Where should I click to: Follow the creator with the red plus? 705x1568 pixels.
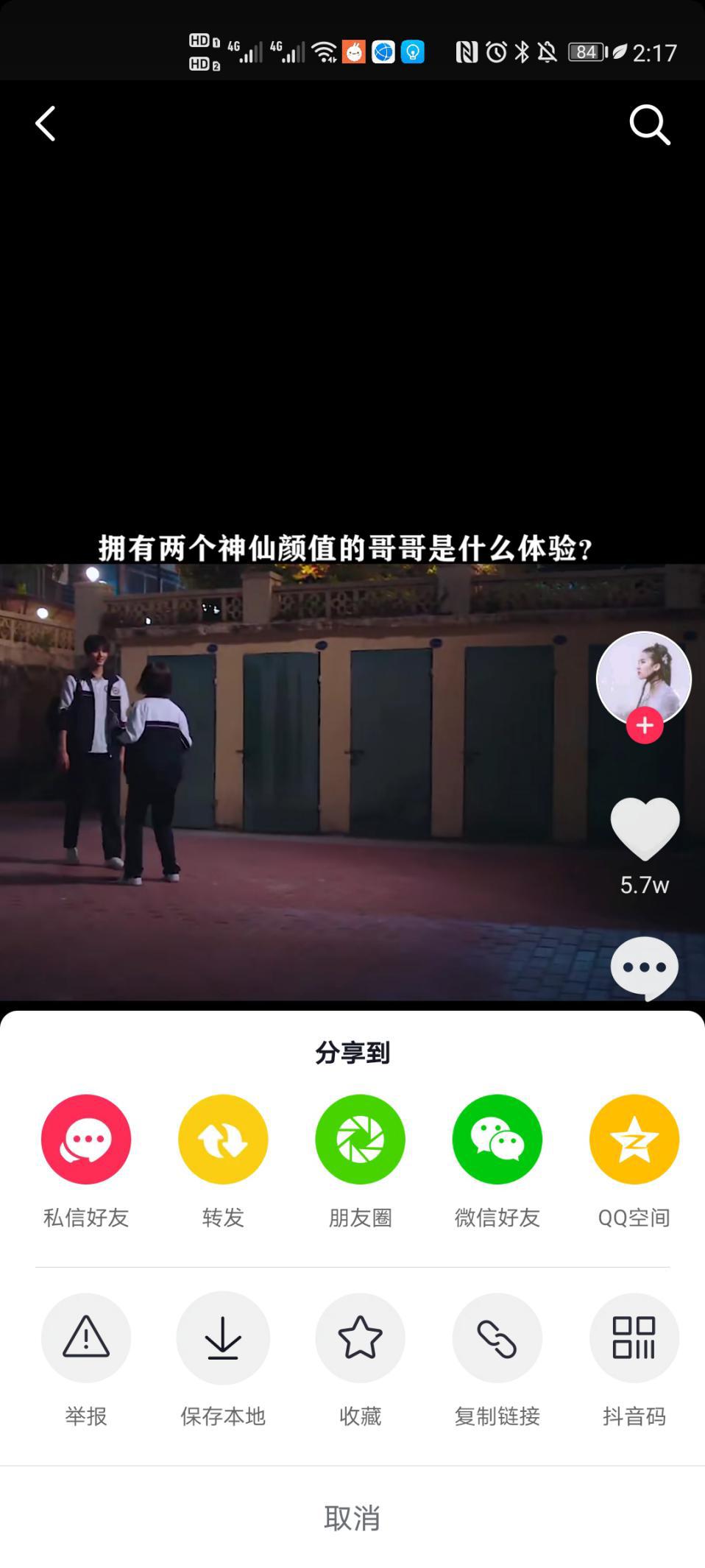click(645, 726)
